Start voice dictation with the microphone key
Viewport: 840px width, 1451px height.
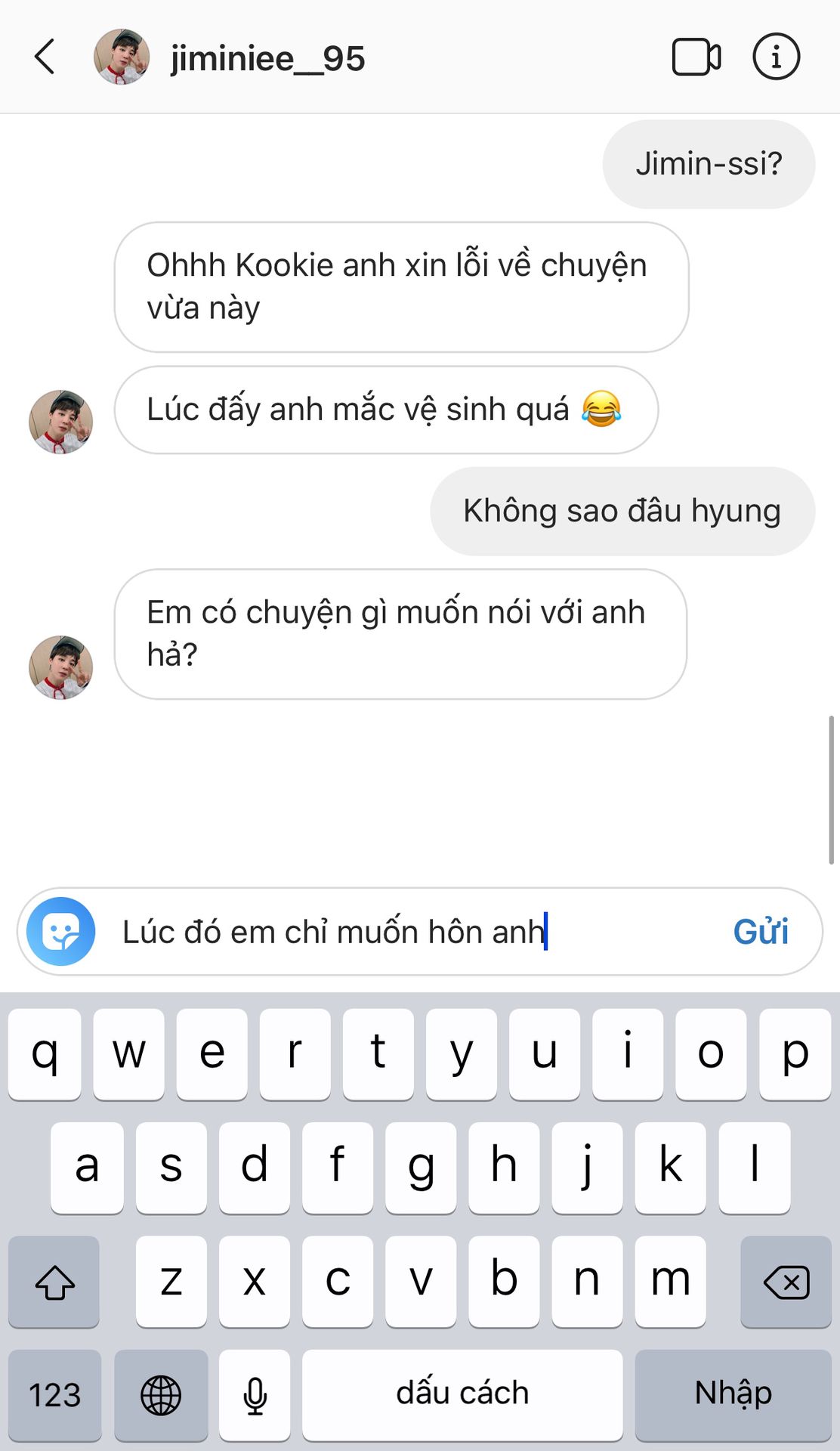pos(255,1394)
